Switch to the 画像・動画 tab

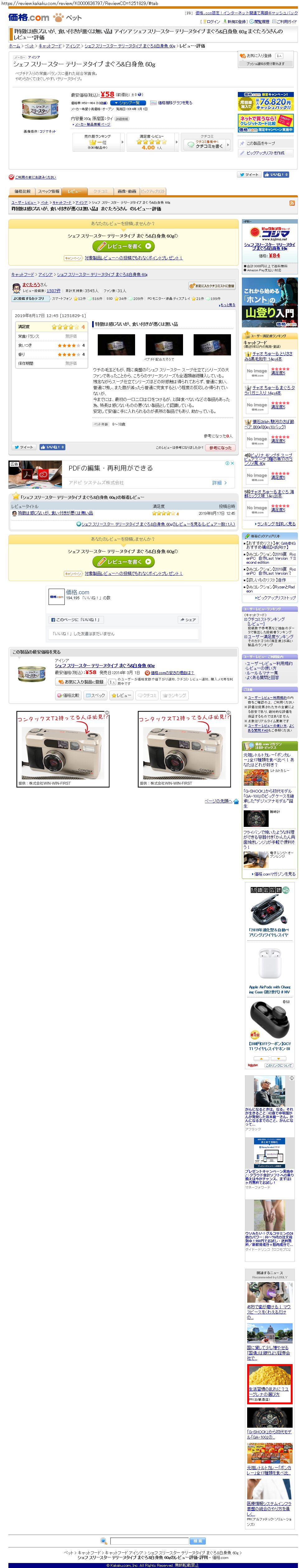(126, 191)
